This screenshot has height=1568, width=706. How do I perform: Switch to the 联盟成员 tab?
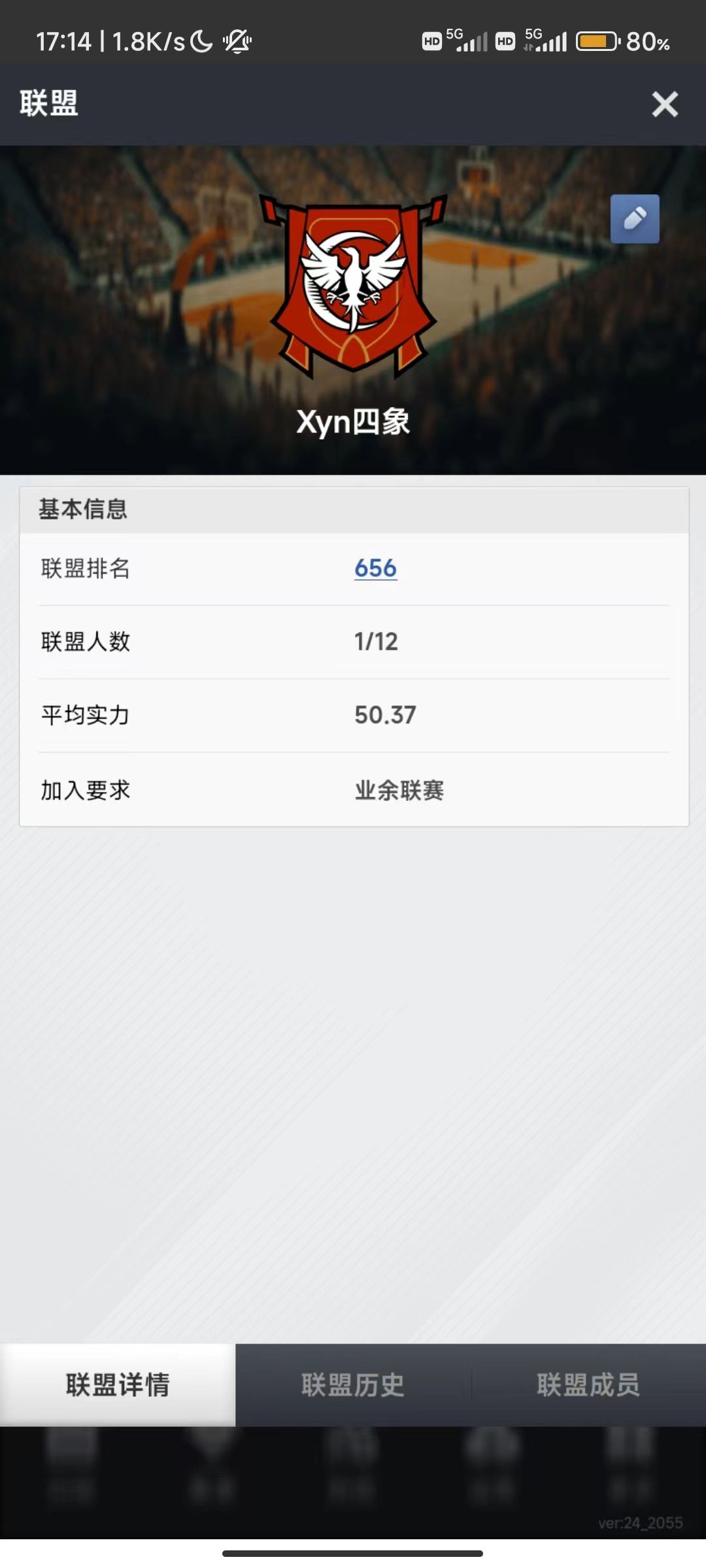point(588,1384)
